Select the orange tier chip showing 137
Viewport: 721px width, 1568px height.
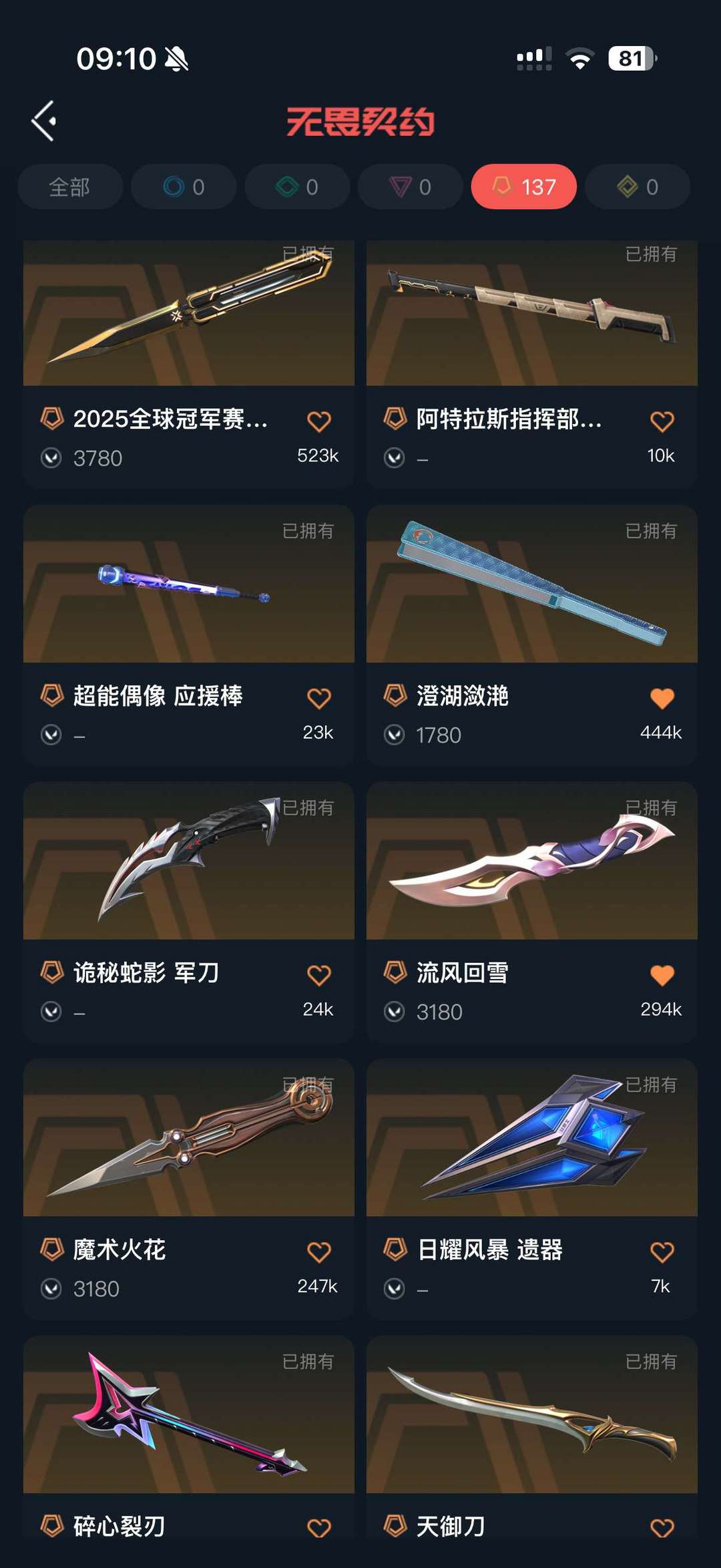524,187
